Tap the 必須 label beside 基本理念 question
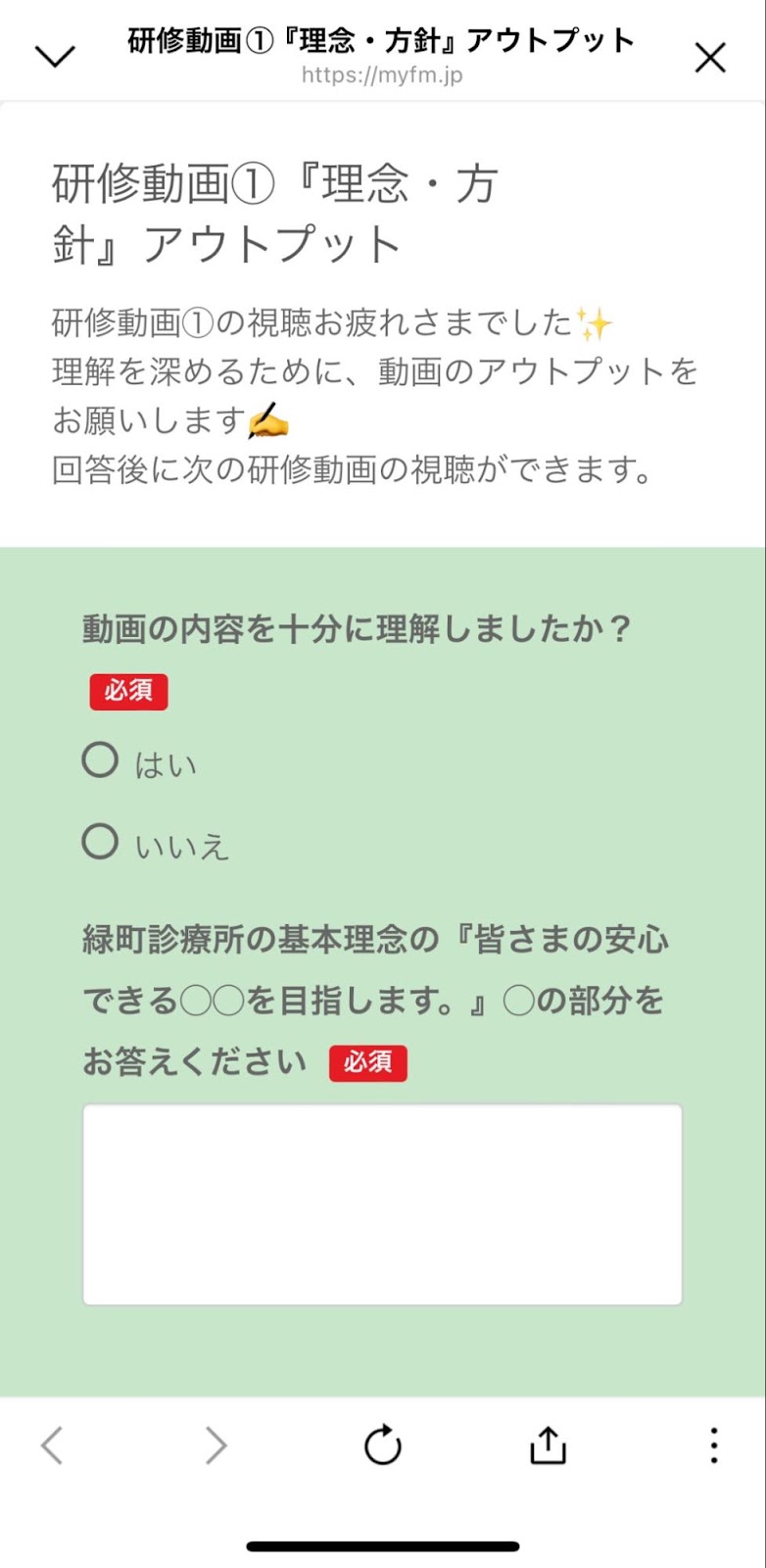This screenshot has height=1568, width=766. [368, 1061]
